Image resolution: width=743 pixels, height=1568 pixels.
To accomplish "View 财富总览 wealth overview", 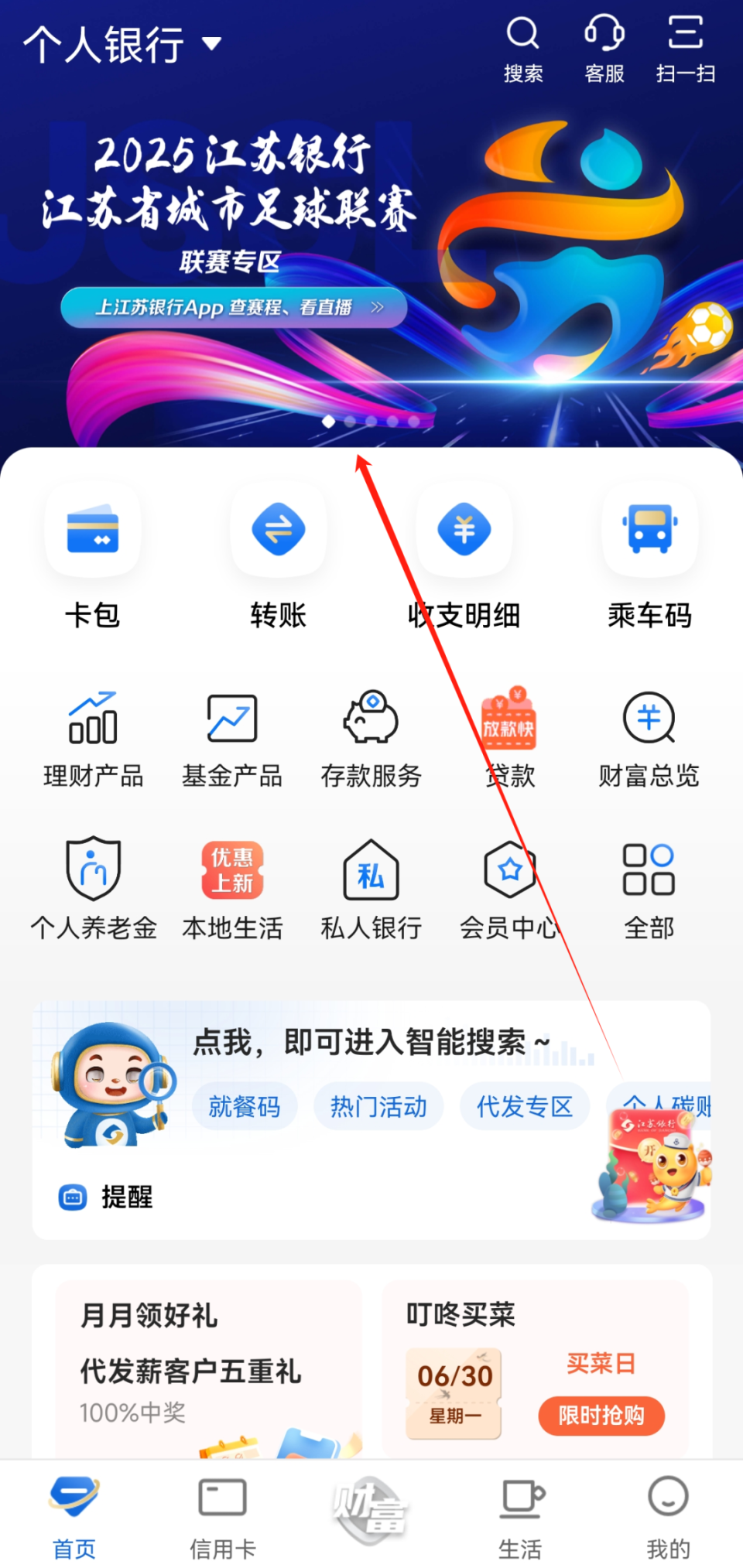I will 649,740.
